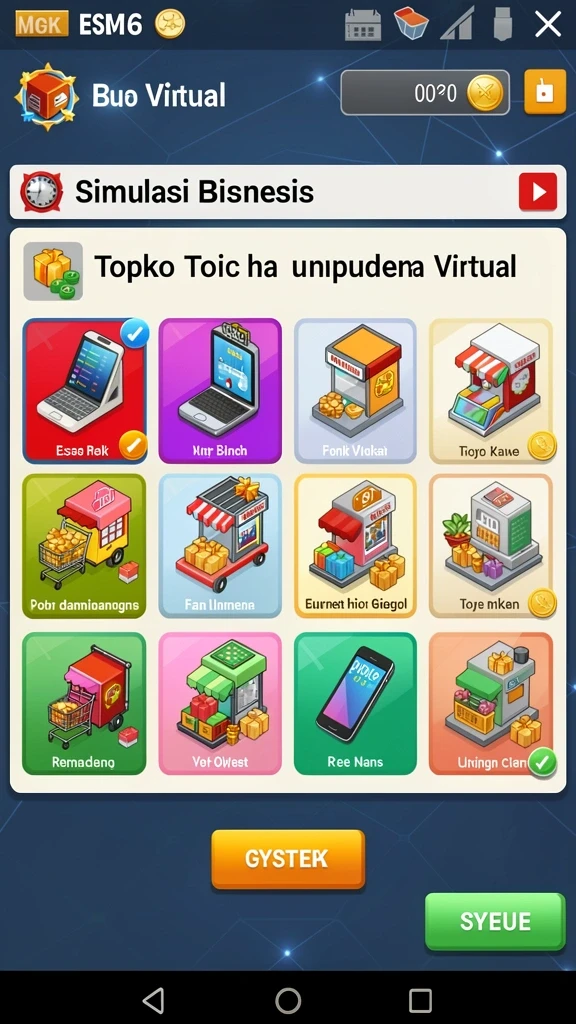Viewport: 576px width, 1024px height.
Task: Tap the orange GYSTEK button
Action: click(x=287, y=859)
